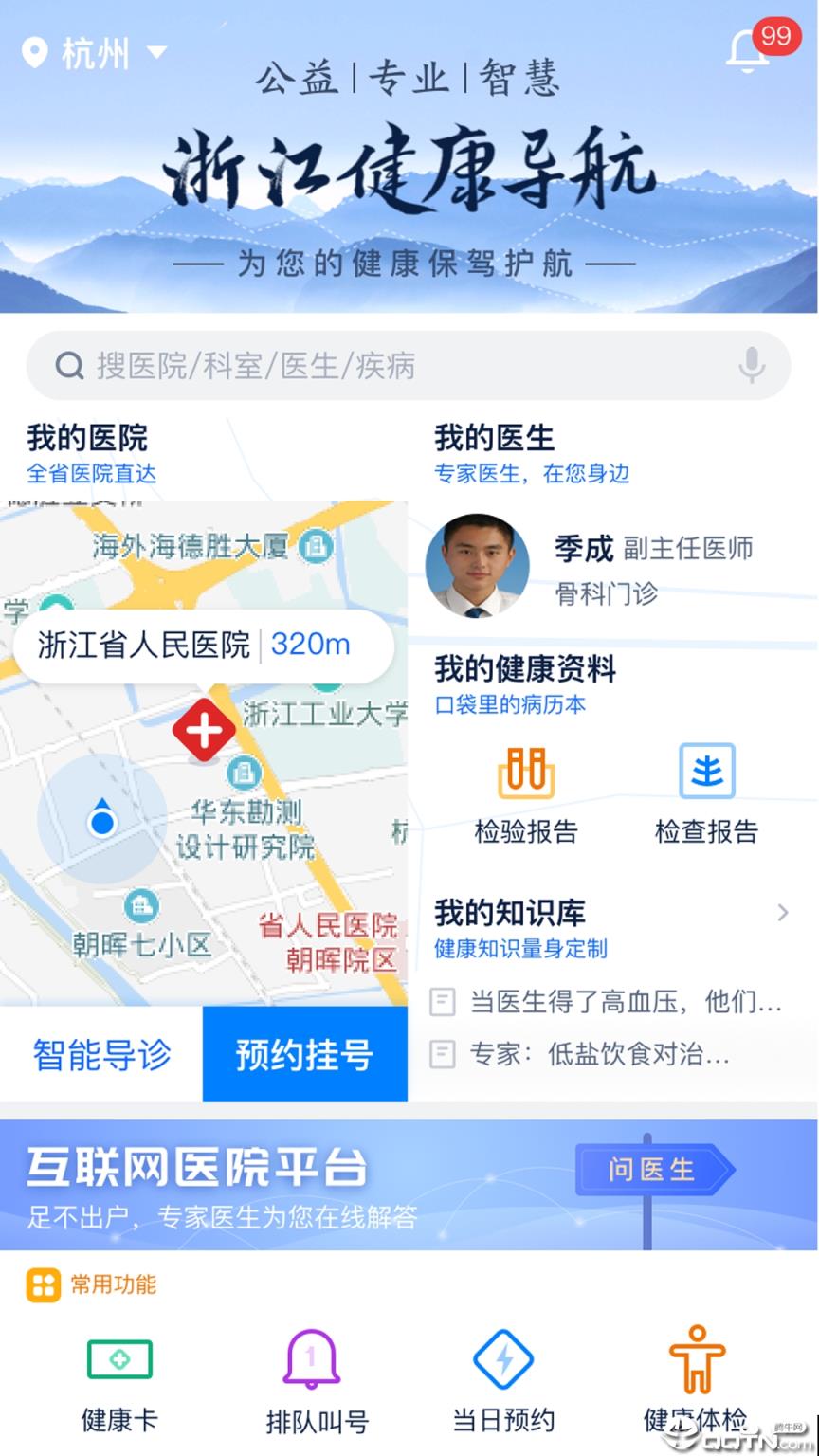Open 全省医院直达 link
Image resolution: width=819 pixels, height=1456 pixels.
[90, 475]
